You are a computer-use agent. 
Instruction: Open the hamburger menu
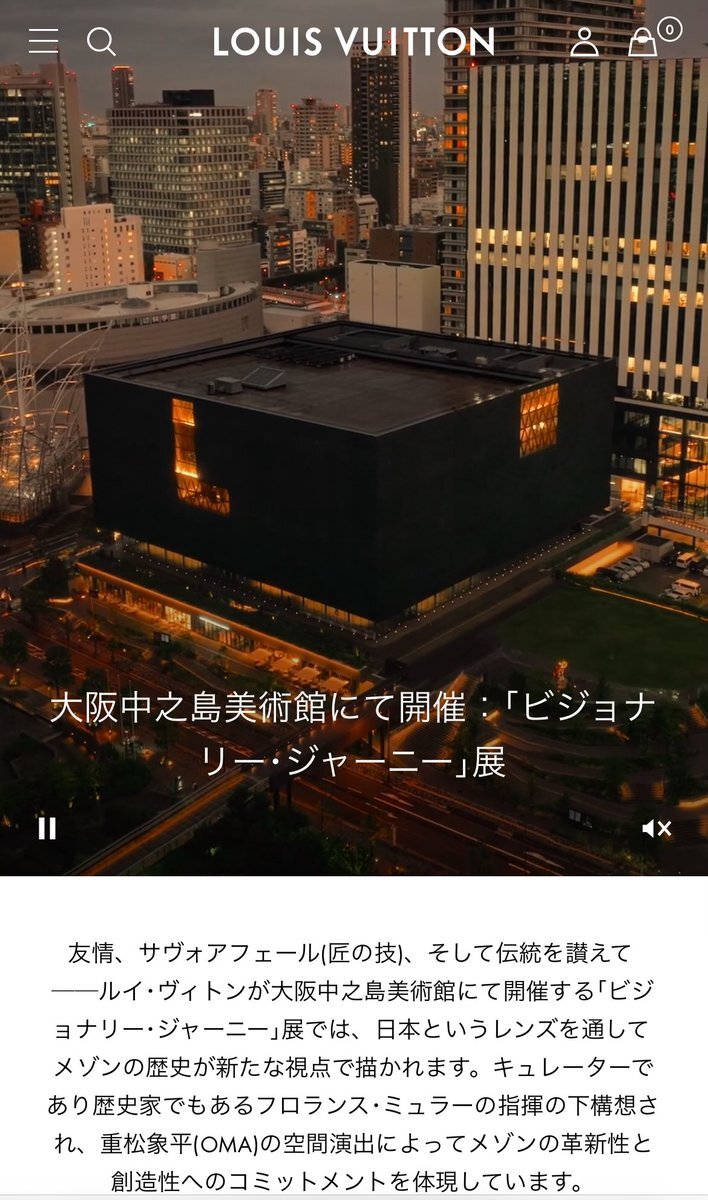tap(43, 41)
